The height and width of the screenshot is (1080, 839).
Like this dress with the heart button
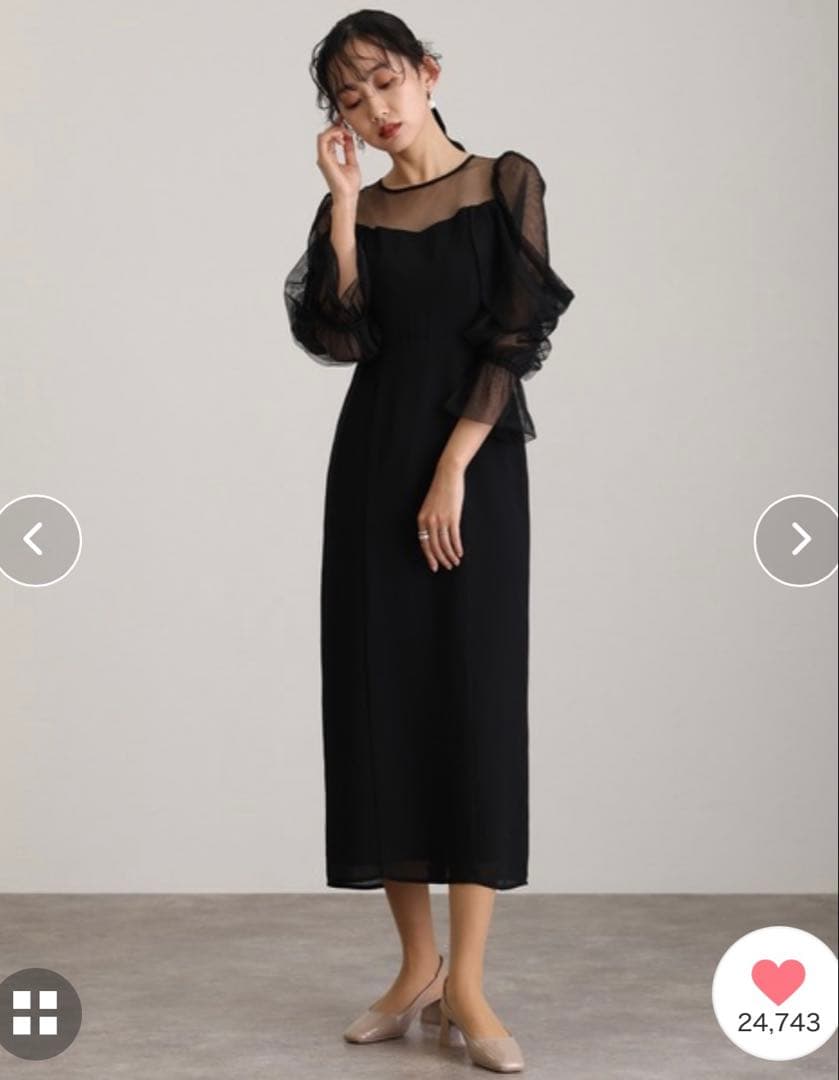click(x=778, y=983)
